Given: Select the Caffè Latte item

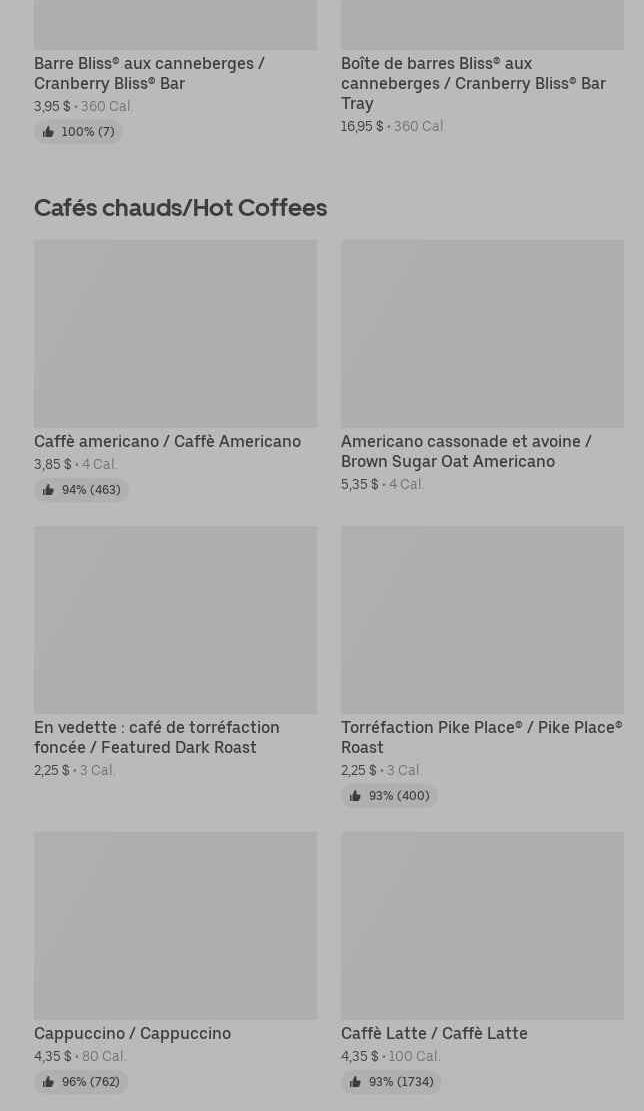Looking at the screenshot, I should coord(482,926).
